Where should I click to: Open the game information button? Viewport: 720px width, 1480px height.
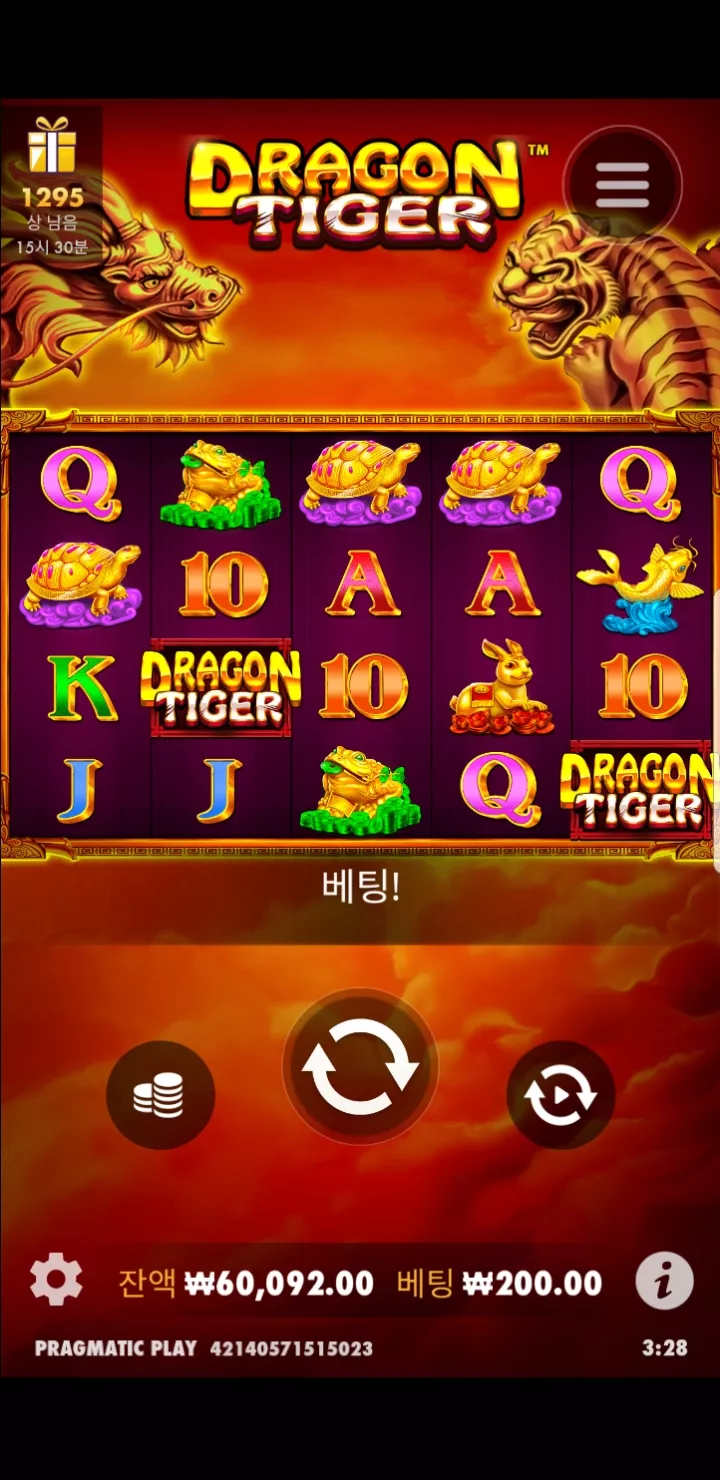pos(665,1281)
